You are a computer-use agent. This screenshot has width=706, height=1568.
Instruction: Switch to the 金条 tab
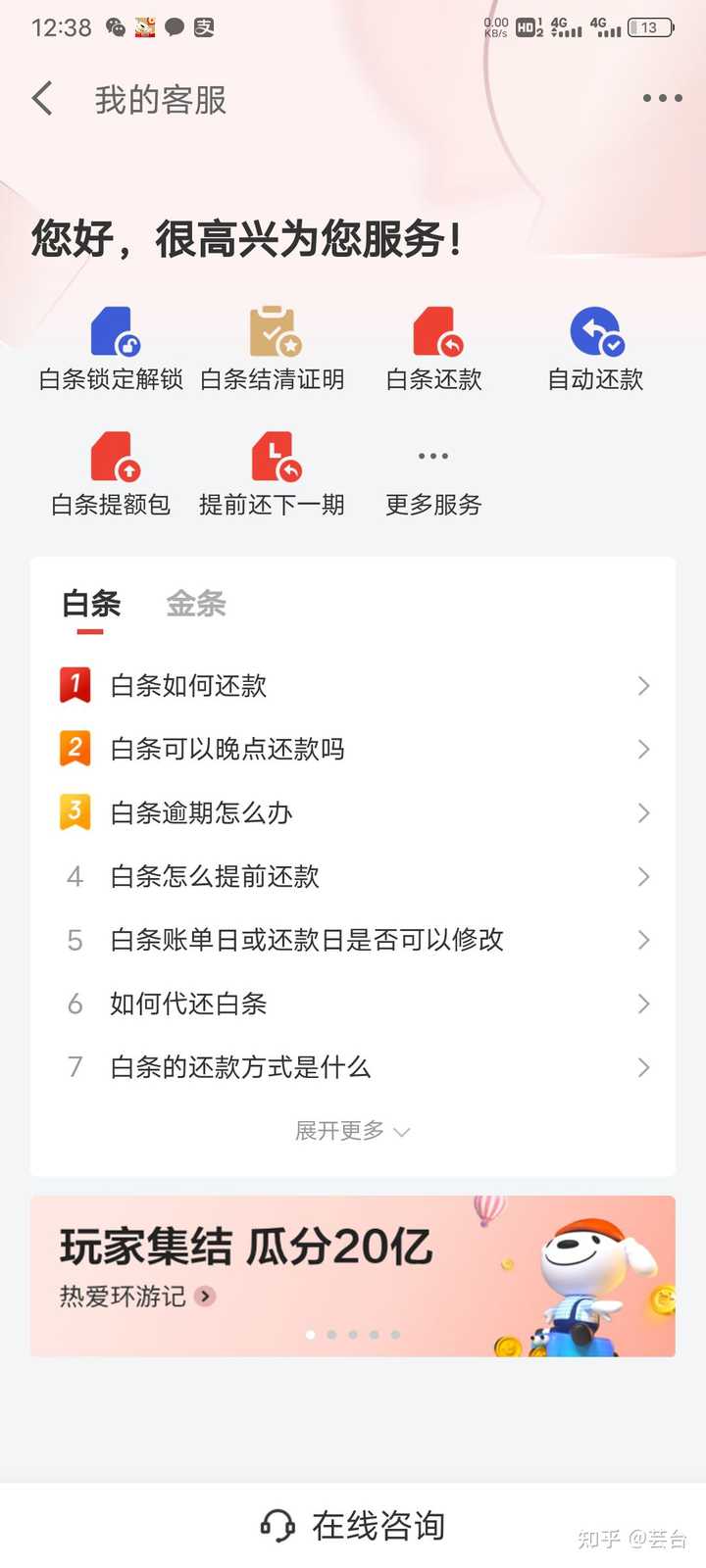[196, 604]
